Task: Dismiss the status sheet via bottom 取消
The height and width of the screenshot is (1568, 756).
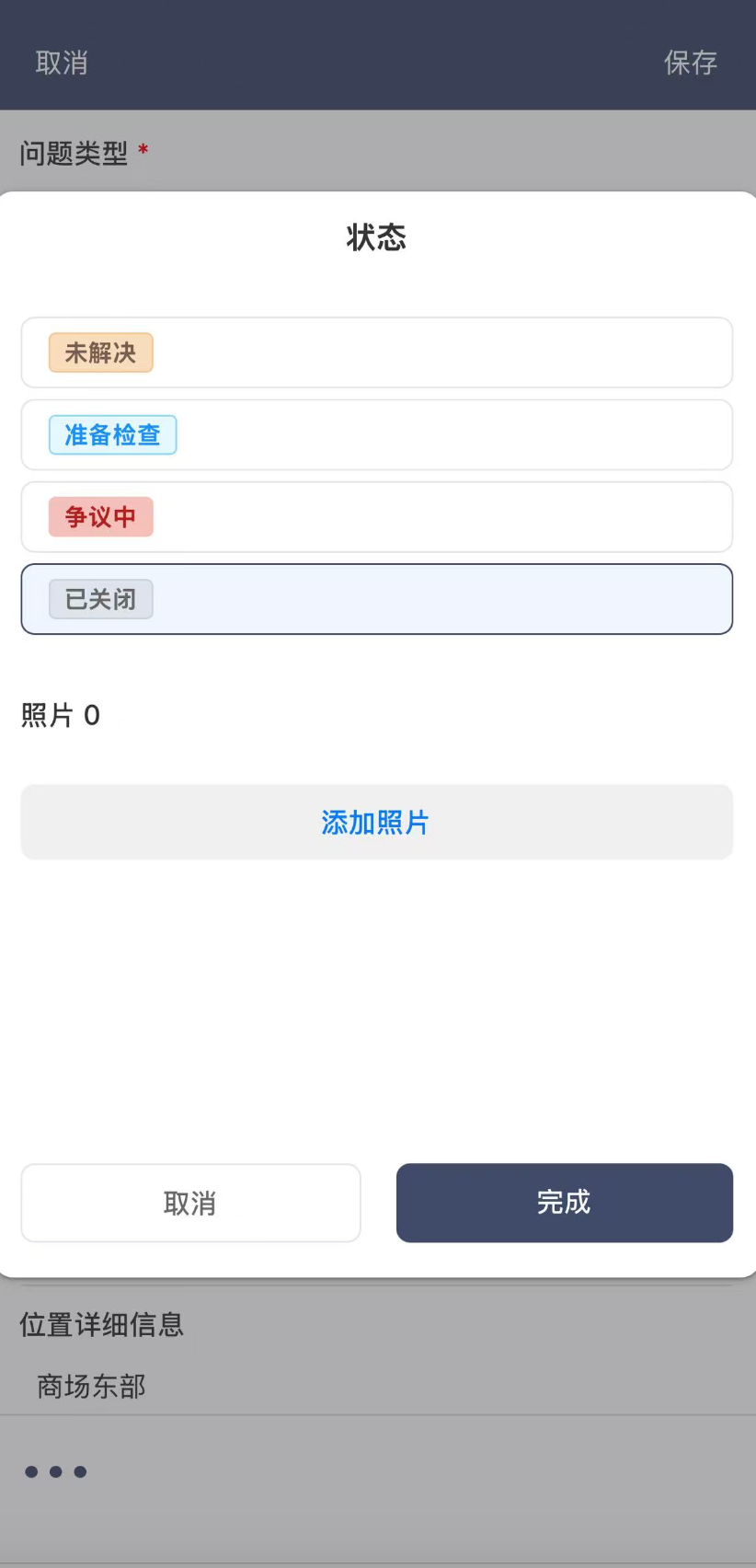Action: click(x=190, y=1203)
